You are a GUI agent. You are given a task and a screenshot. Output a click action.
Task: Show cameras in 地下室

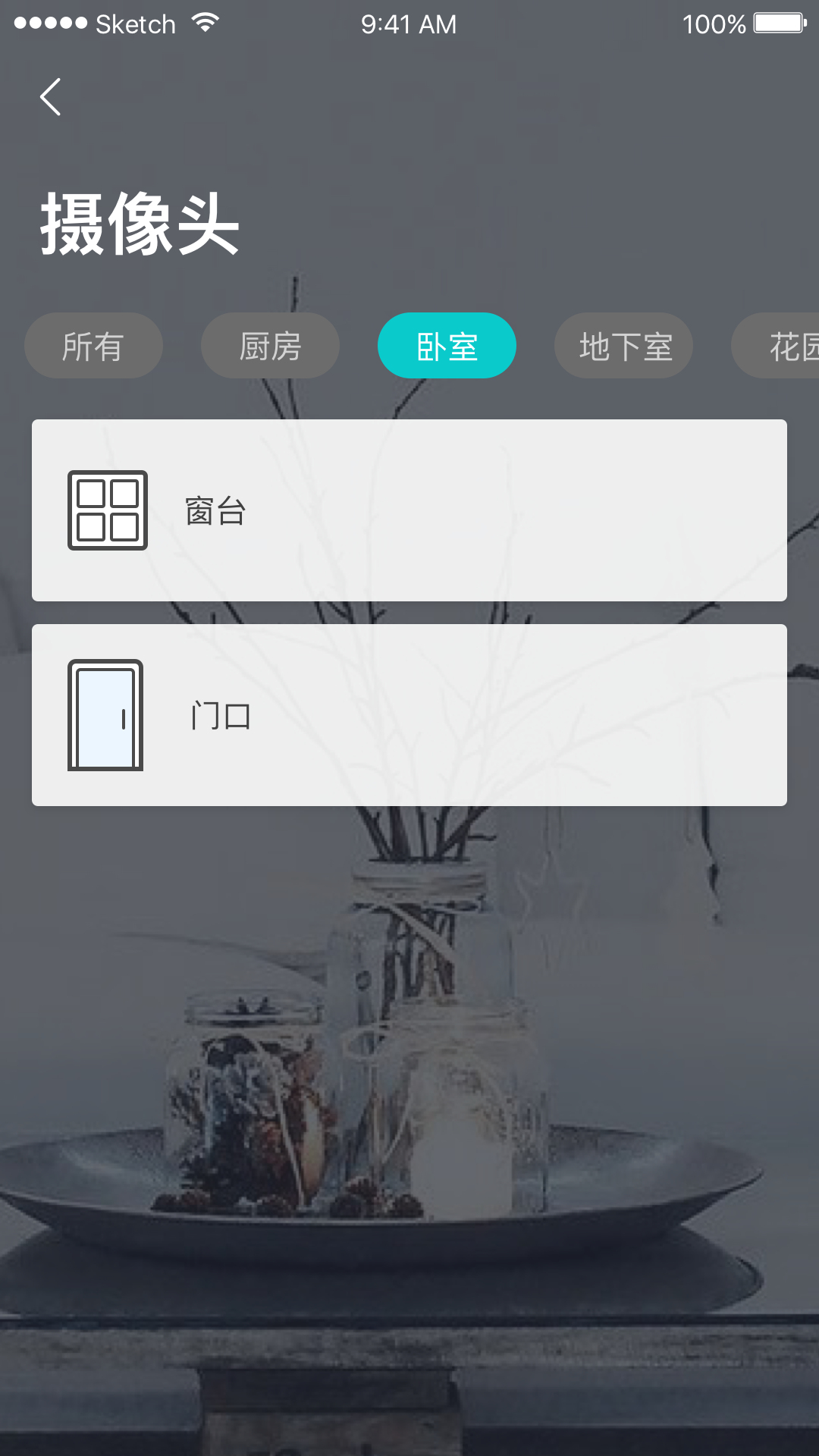click(x=623, y=346)
